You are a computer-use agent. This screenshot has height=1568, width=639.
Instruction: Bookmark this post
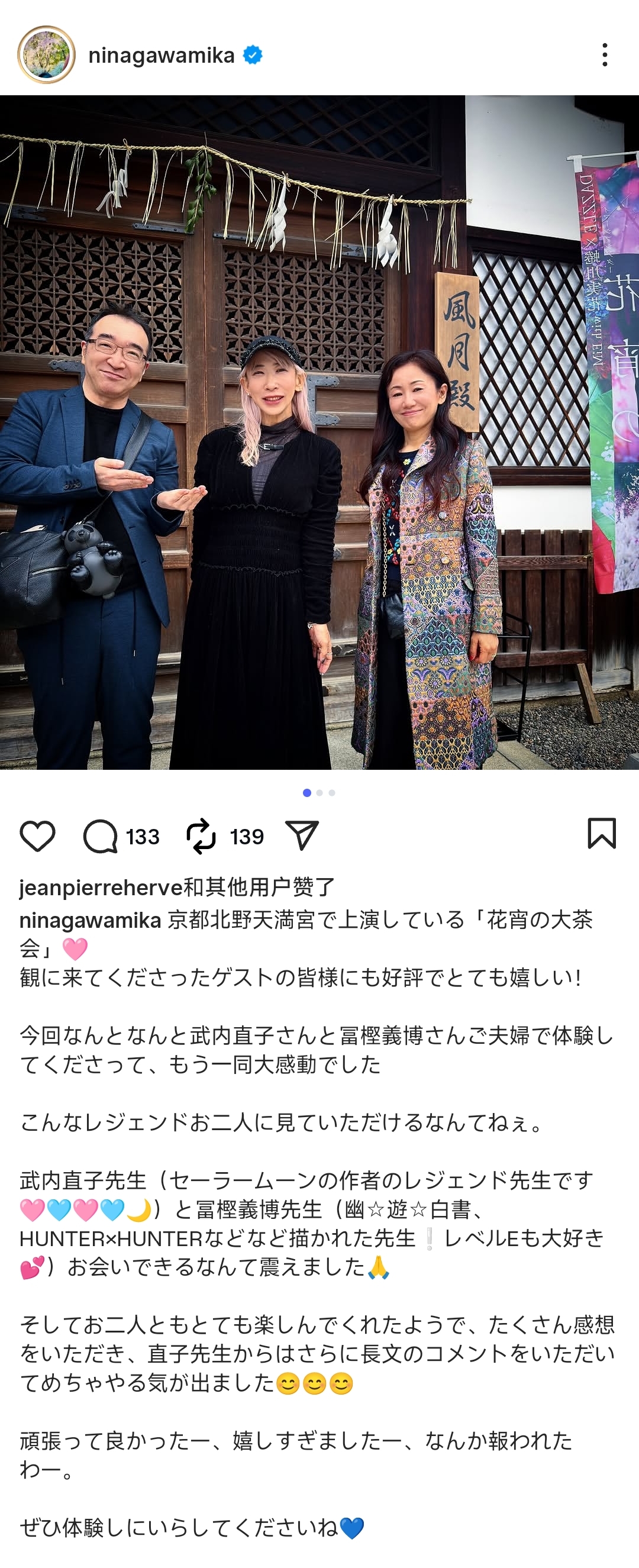pyautogui.click(x=601, y=833)
